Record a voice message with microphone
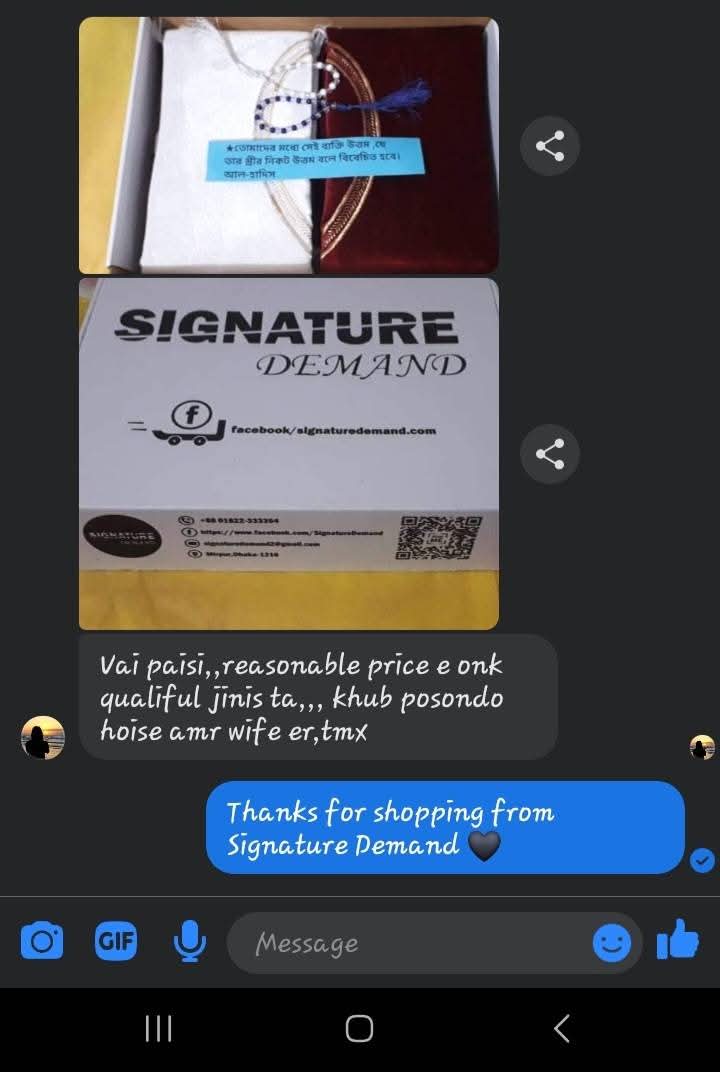Viewport: 720px width, 1072px height. (x=190, y=942)
